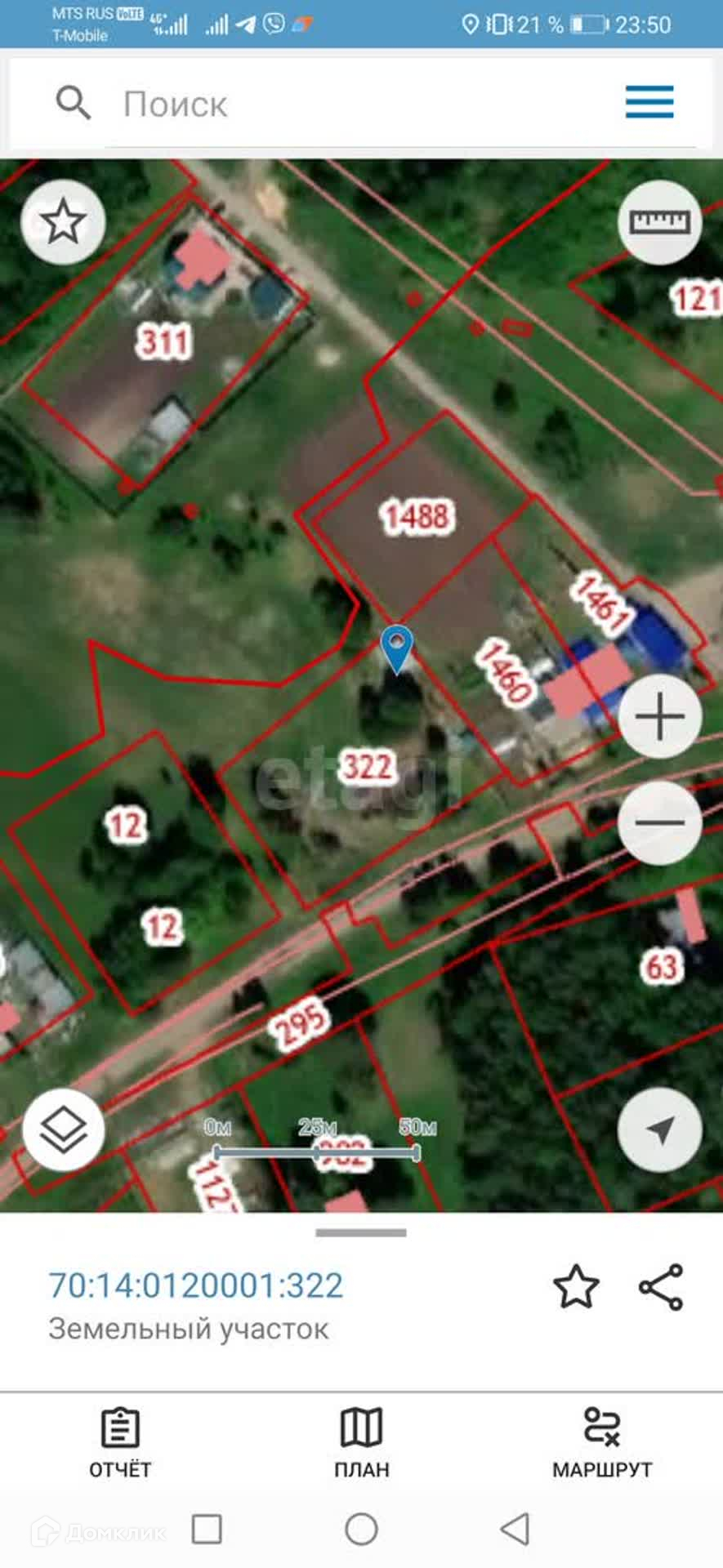
Task: Tap the Поиск search field
Action: (x=359, y=105)
